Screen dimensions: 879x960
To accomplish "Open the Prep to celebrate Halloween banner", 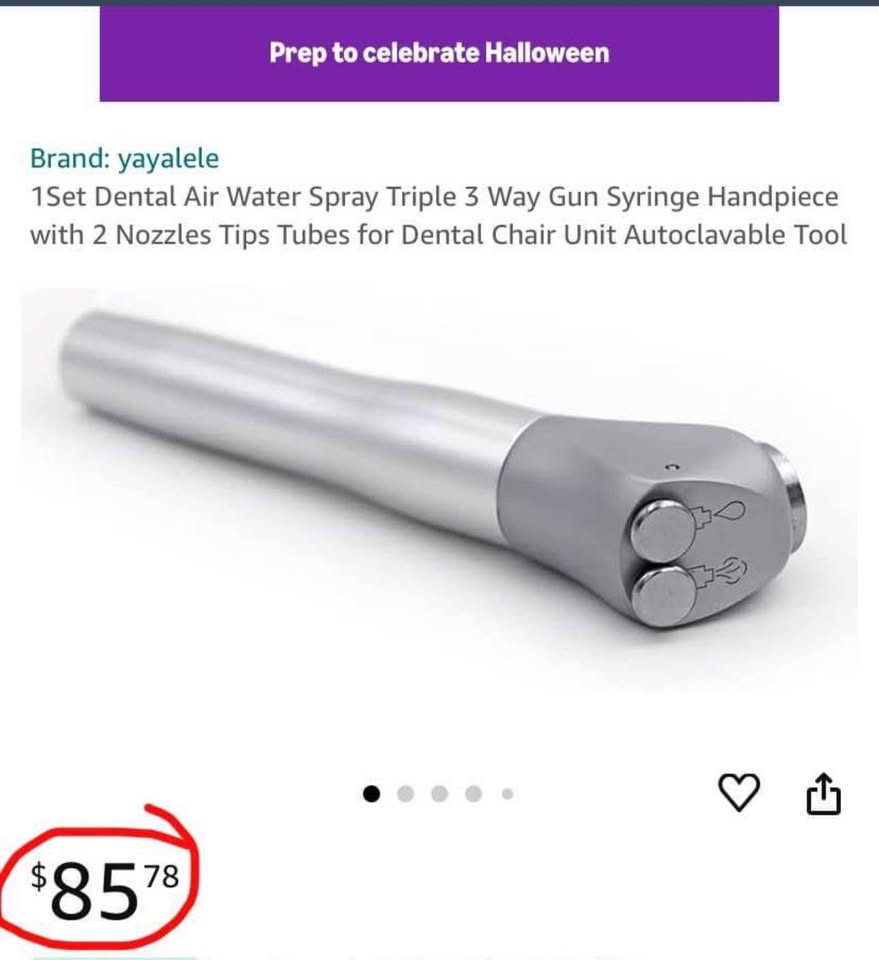I will pos(439,53).
